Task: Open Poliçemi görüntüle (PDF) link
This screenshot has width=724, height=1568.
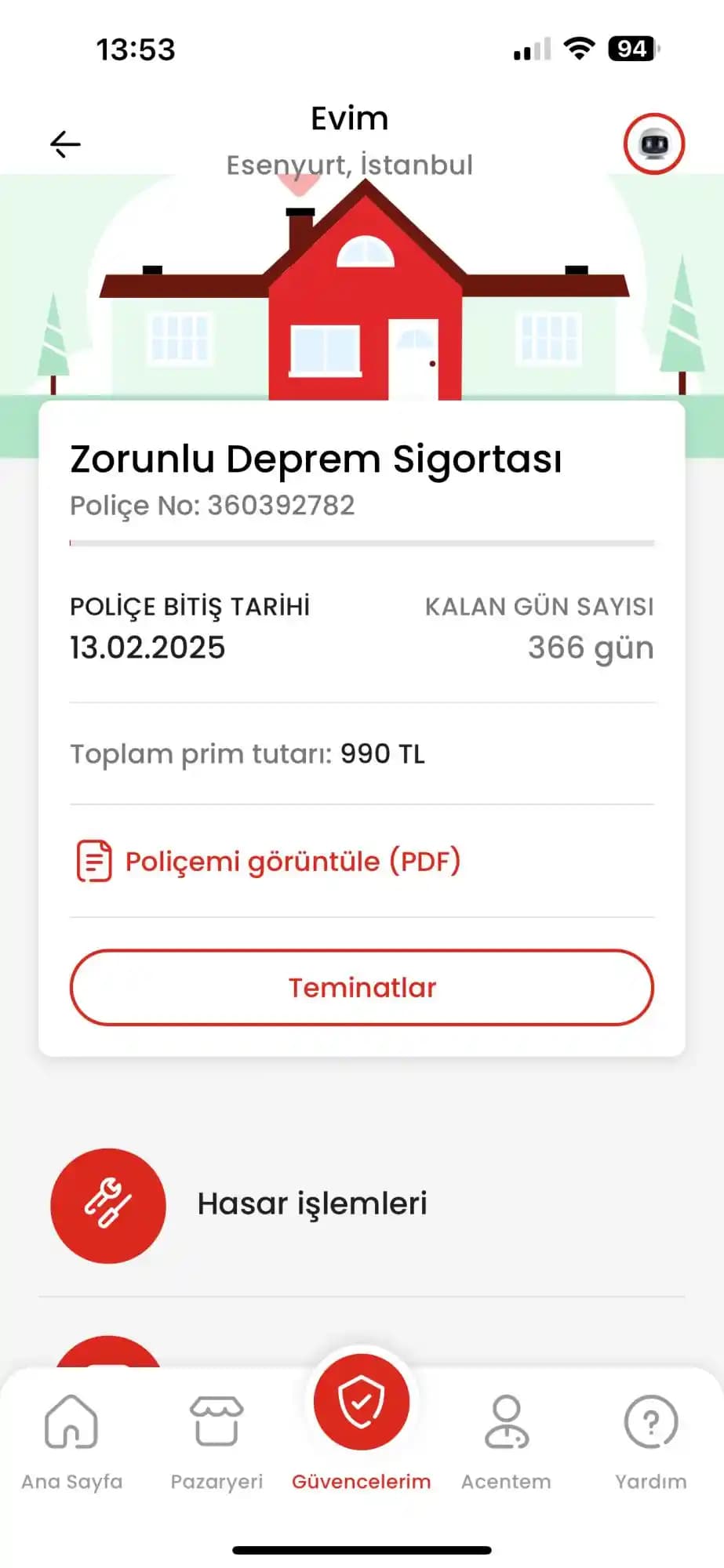Action: pos(293,861)
